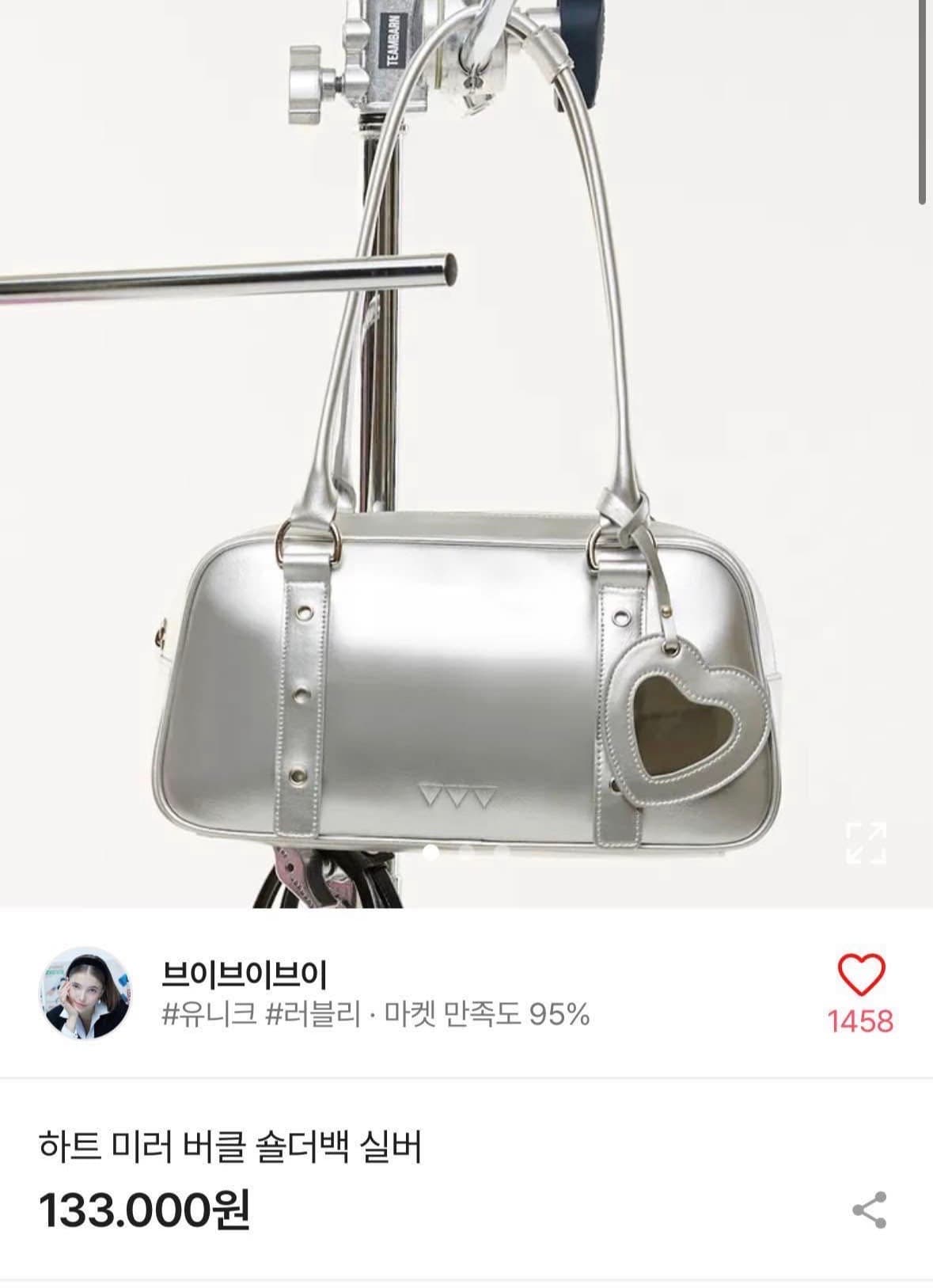Share this product
This screenshot has height=1288, width=933.
tap(868, 1210)
